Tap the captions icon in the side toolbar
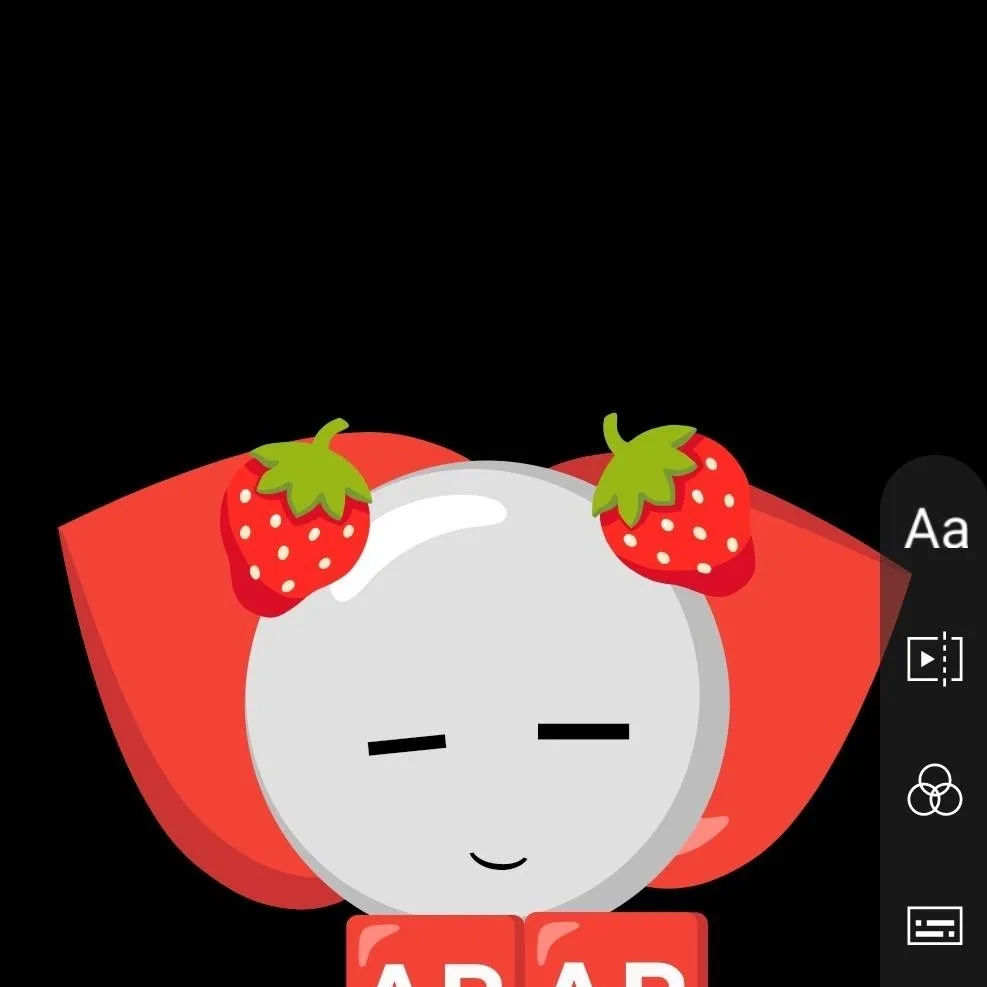The height and width of the screenshot is (987, 987). pos(935,925)
